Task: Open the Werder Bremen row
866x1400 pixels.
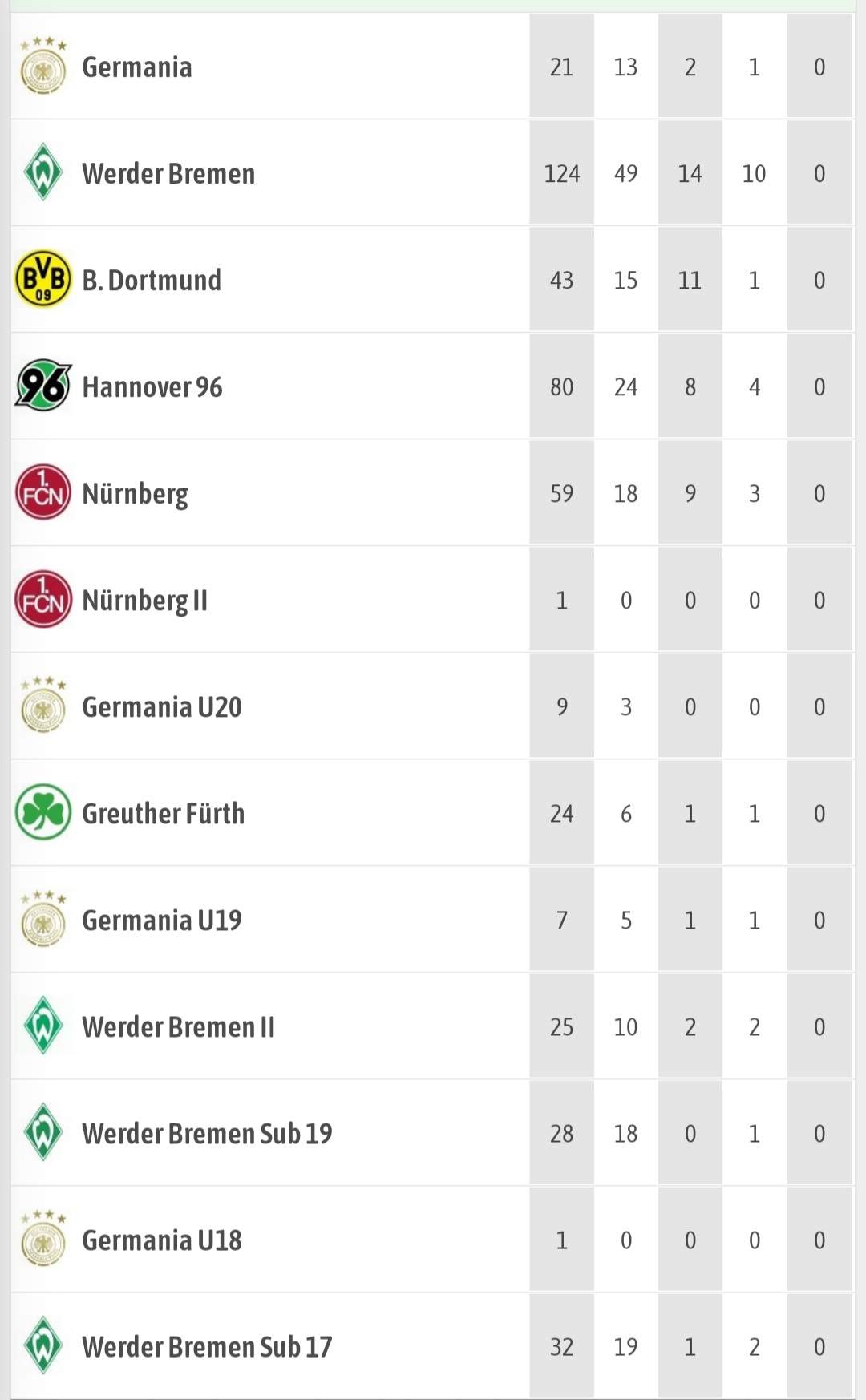Action: coord(432,173)
